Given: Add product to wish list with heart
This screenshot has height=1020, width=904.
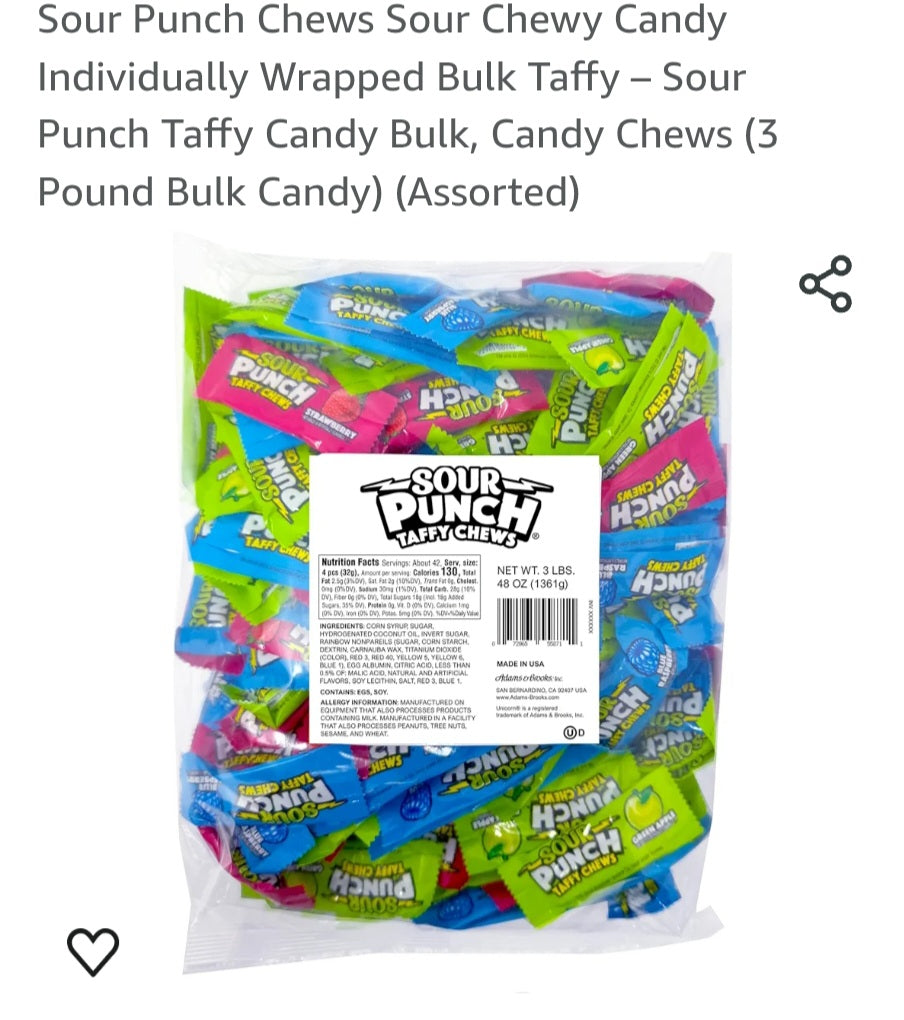Looking at the screenshot, I should (x=93, y=950).
